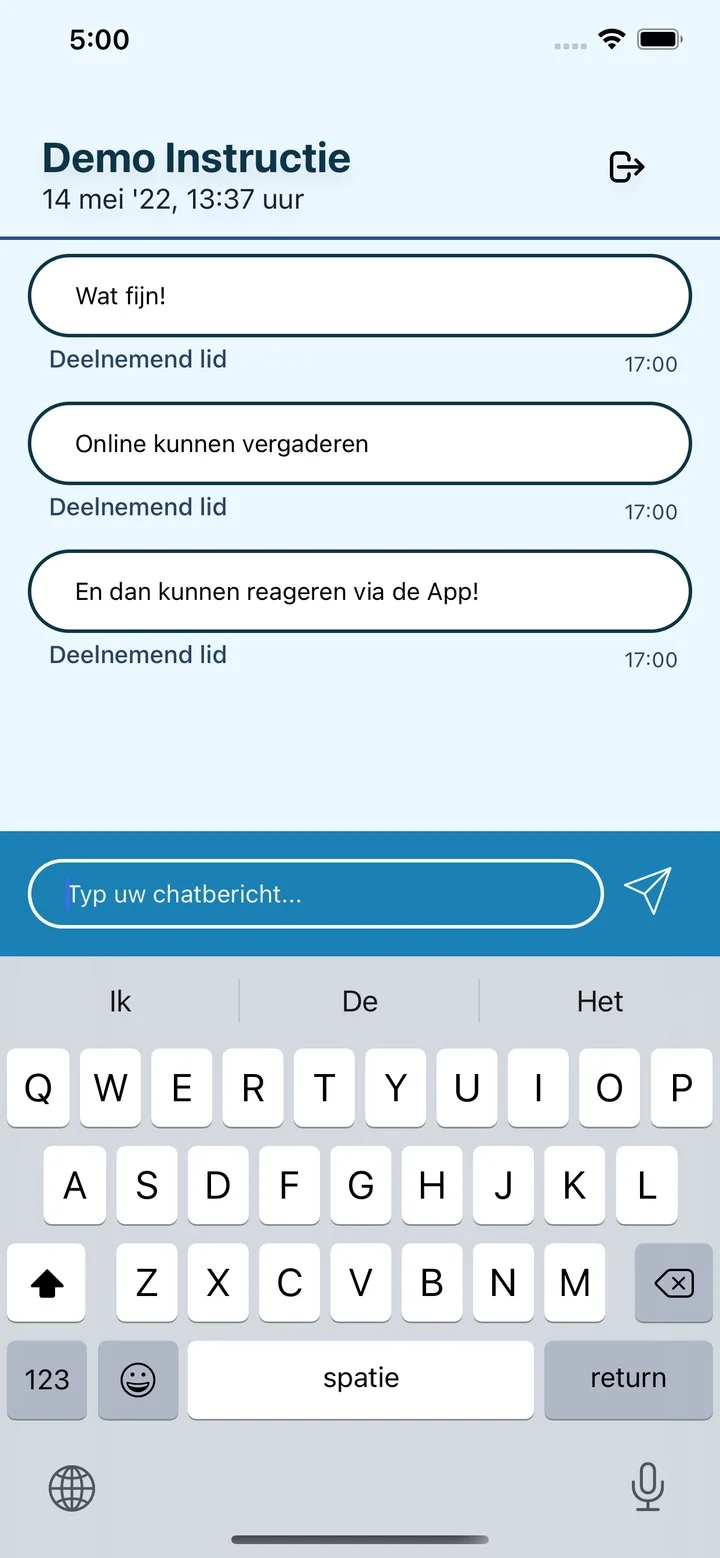This screenshot has width=720, height=1558.
Task: Open the emoji keyboard
Action: [137, 1380]
